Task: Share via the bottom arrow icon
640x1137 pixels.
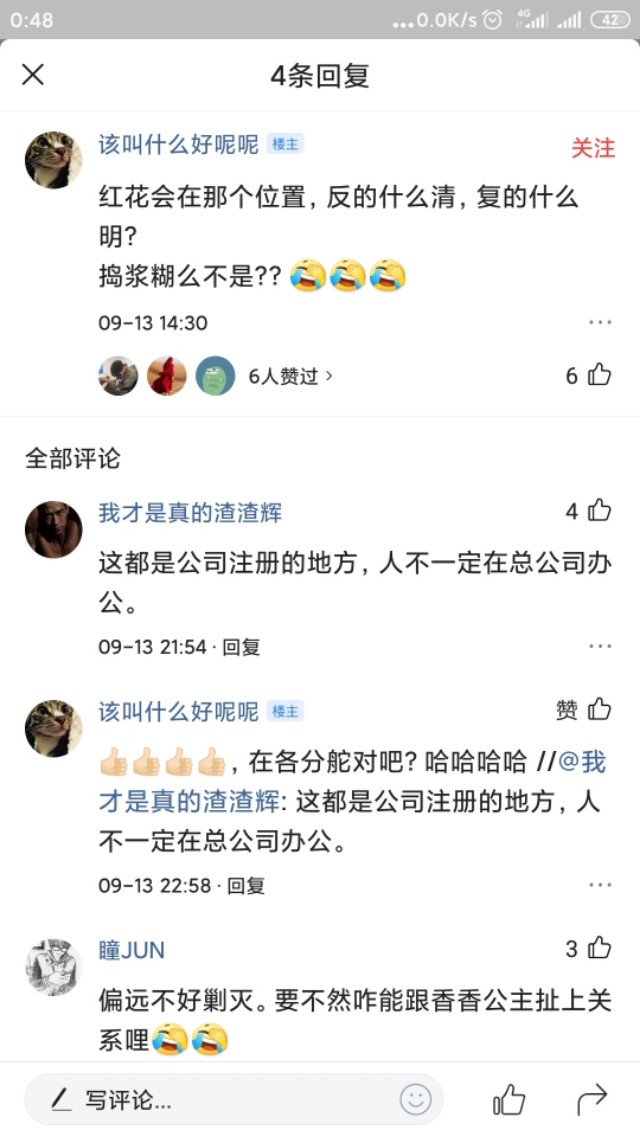Action: [x=592, y=1100]
